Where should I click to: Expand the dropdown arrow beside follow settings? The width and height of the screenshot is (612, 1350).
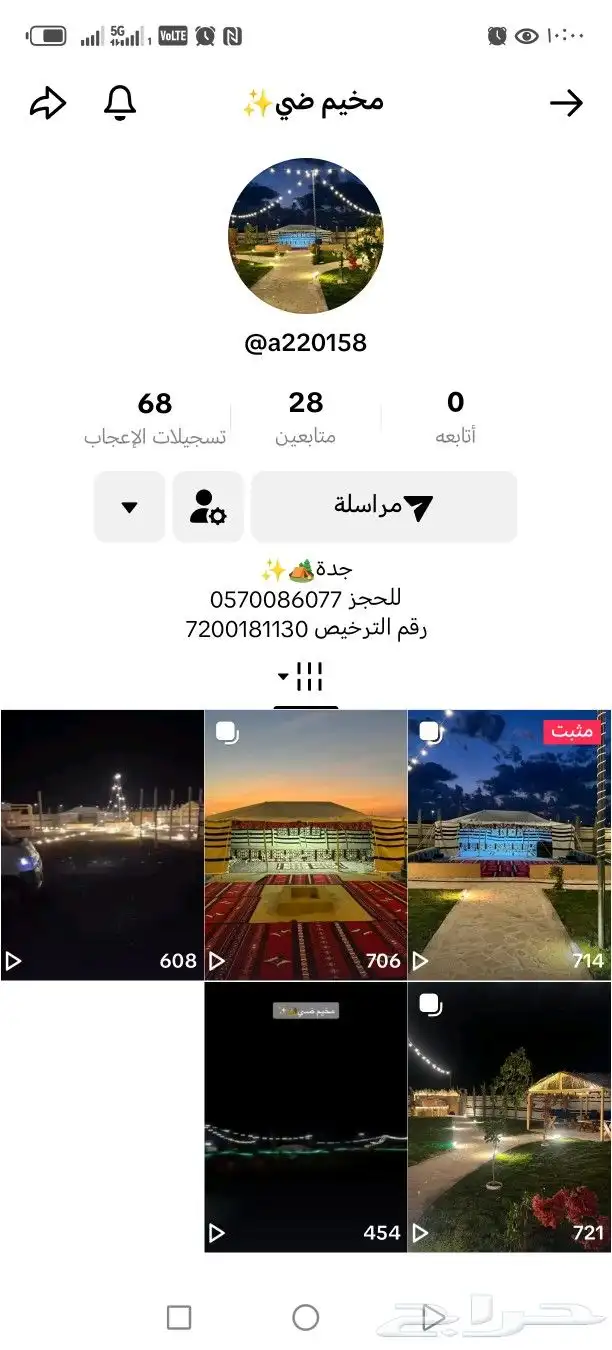129,507
